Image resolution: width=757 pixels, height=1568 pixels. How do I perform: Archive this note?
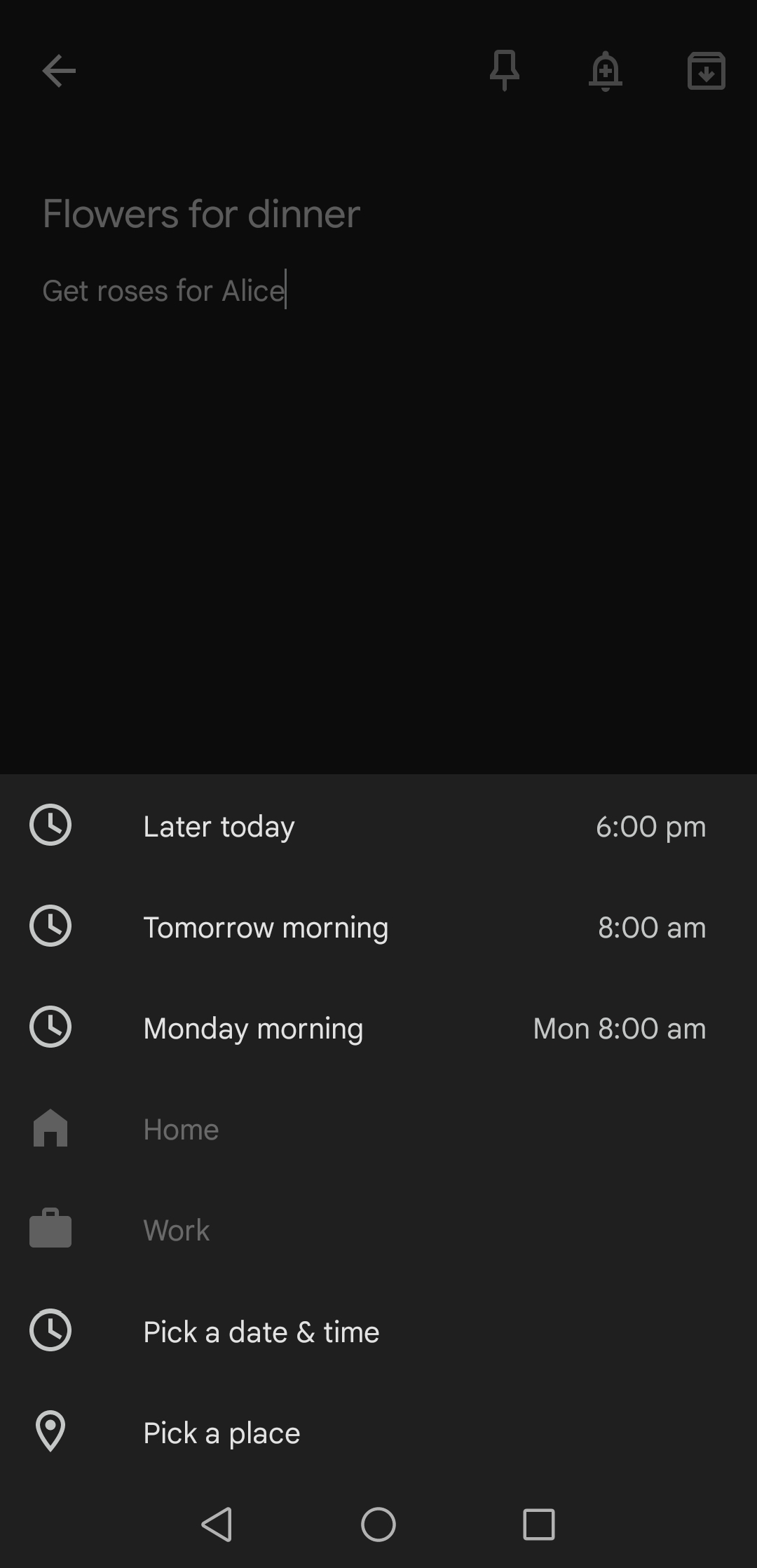click(705, 70)
